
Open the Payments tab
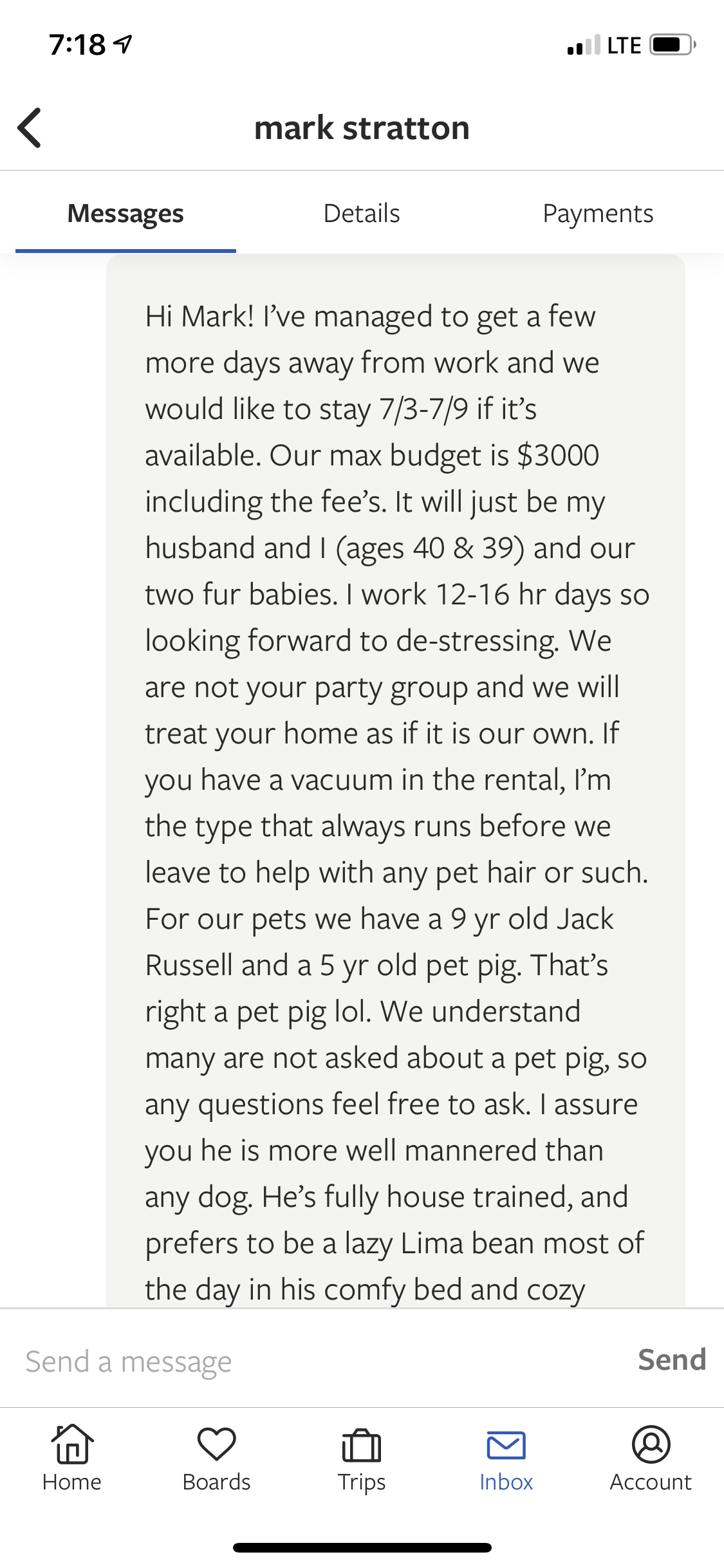(599, 212)
